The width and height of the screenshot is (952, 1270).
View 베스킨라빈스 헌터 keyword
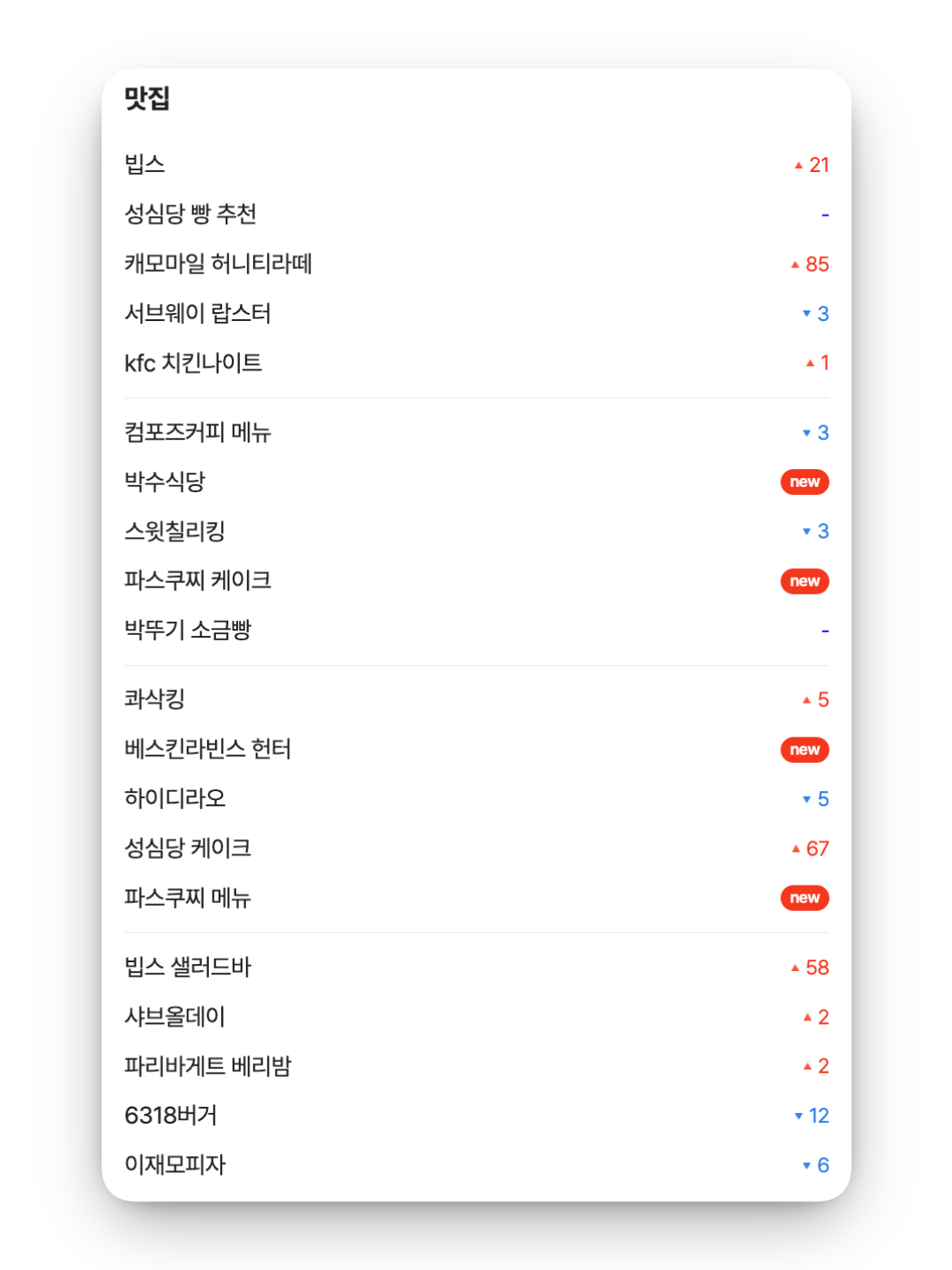click(x=207, y=749)
